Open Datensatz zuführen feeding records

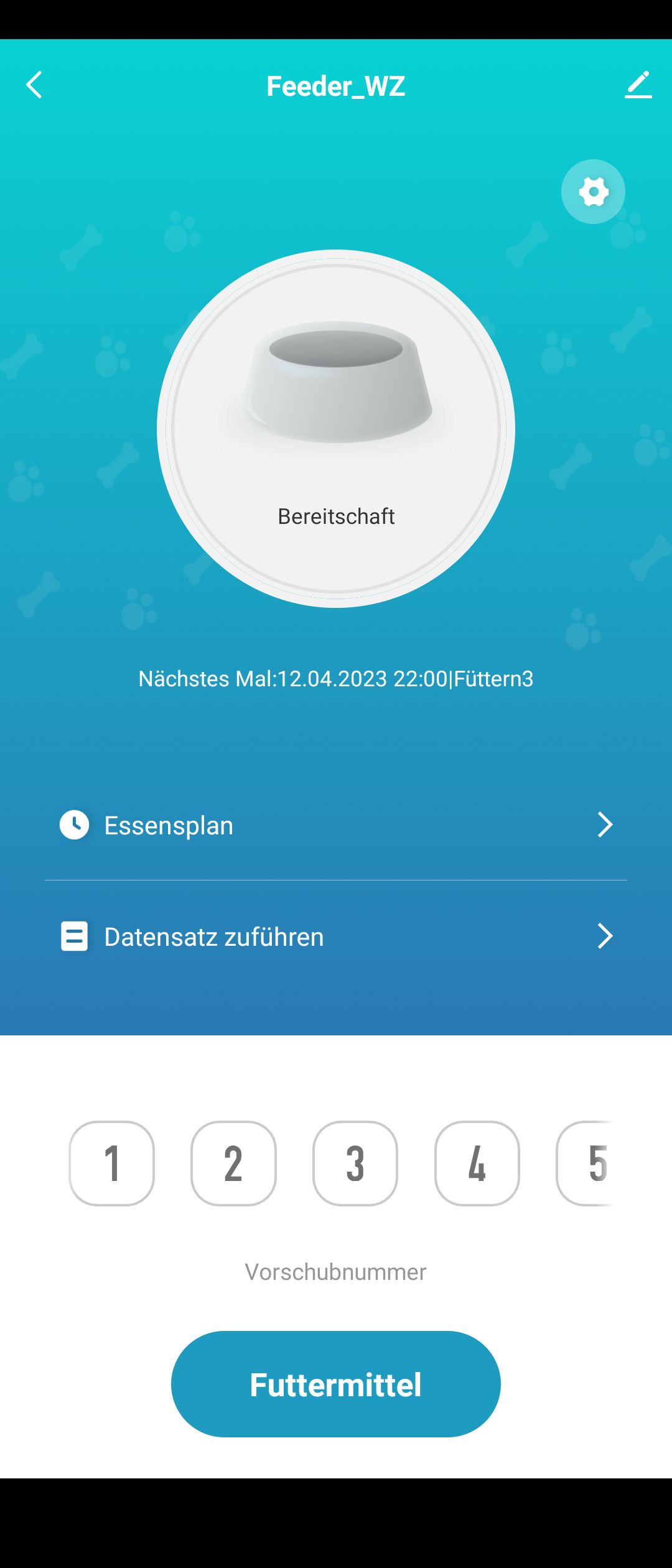(336, 936)
